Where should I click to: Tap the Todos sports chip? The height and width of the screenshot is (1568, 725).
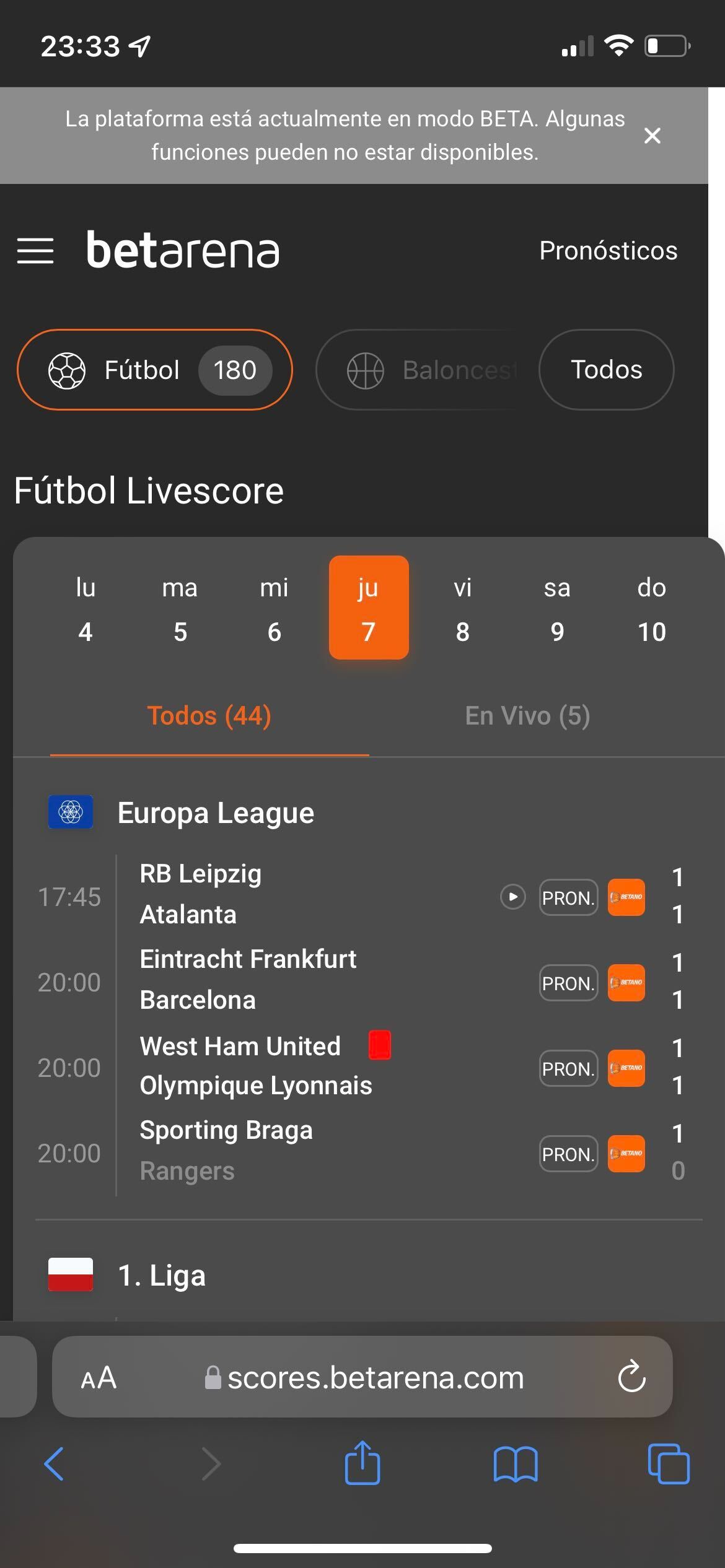pos(606,370)
